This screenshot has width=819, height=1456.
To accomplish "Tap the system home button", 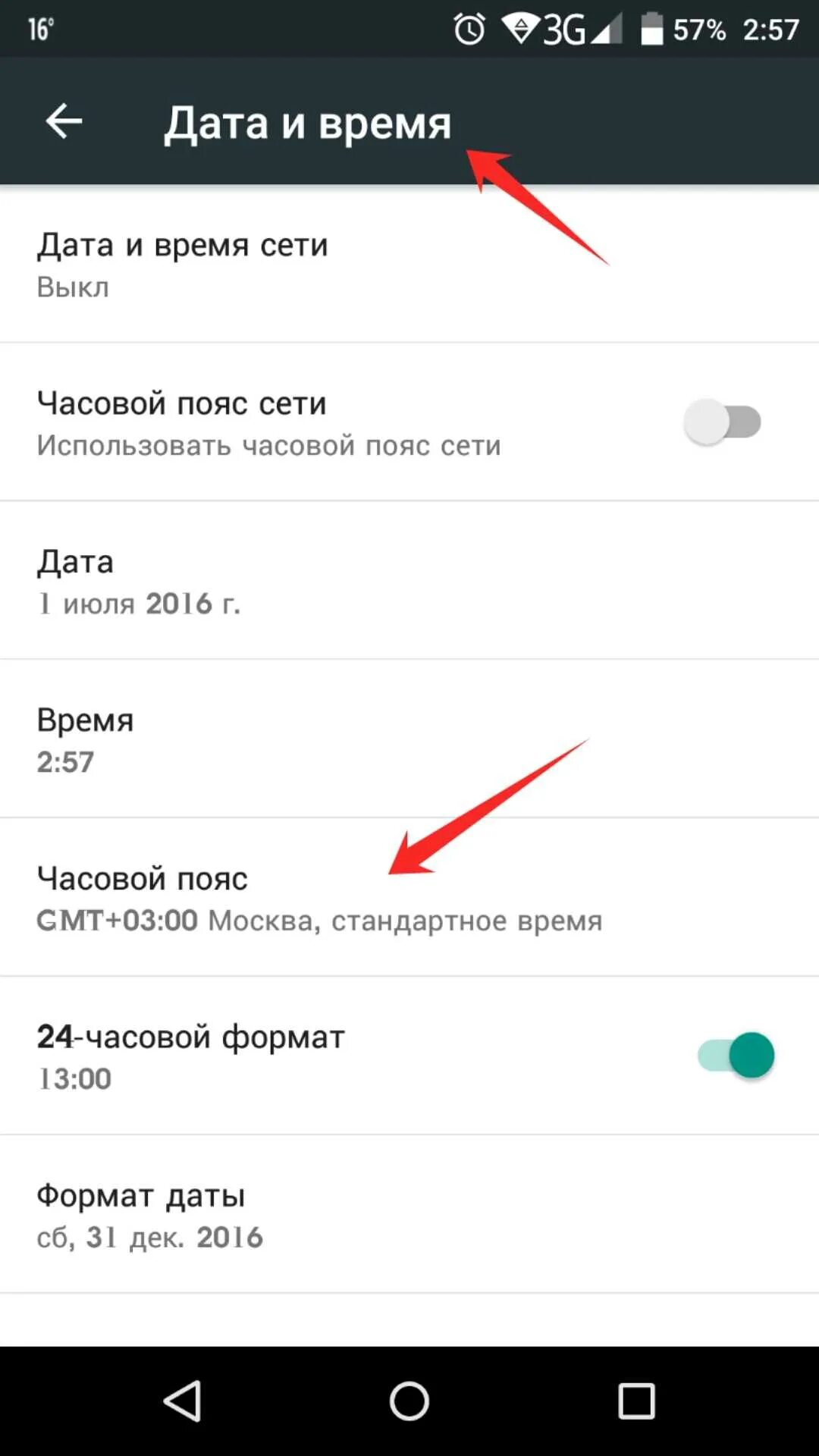I will click(409, 1400).
